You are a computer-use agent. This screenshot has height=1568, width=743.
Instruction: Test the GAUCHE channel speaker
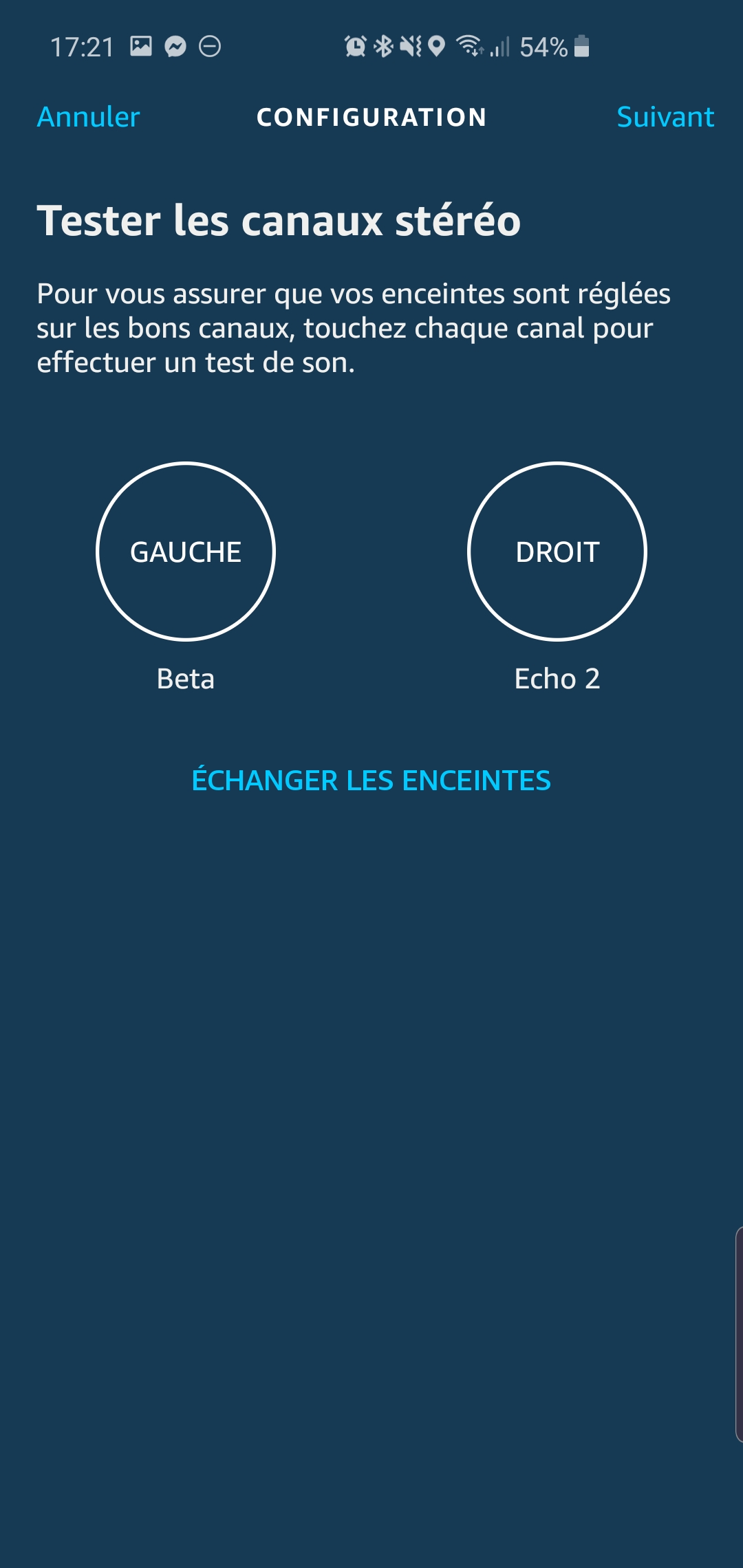[186, 552]
